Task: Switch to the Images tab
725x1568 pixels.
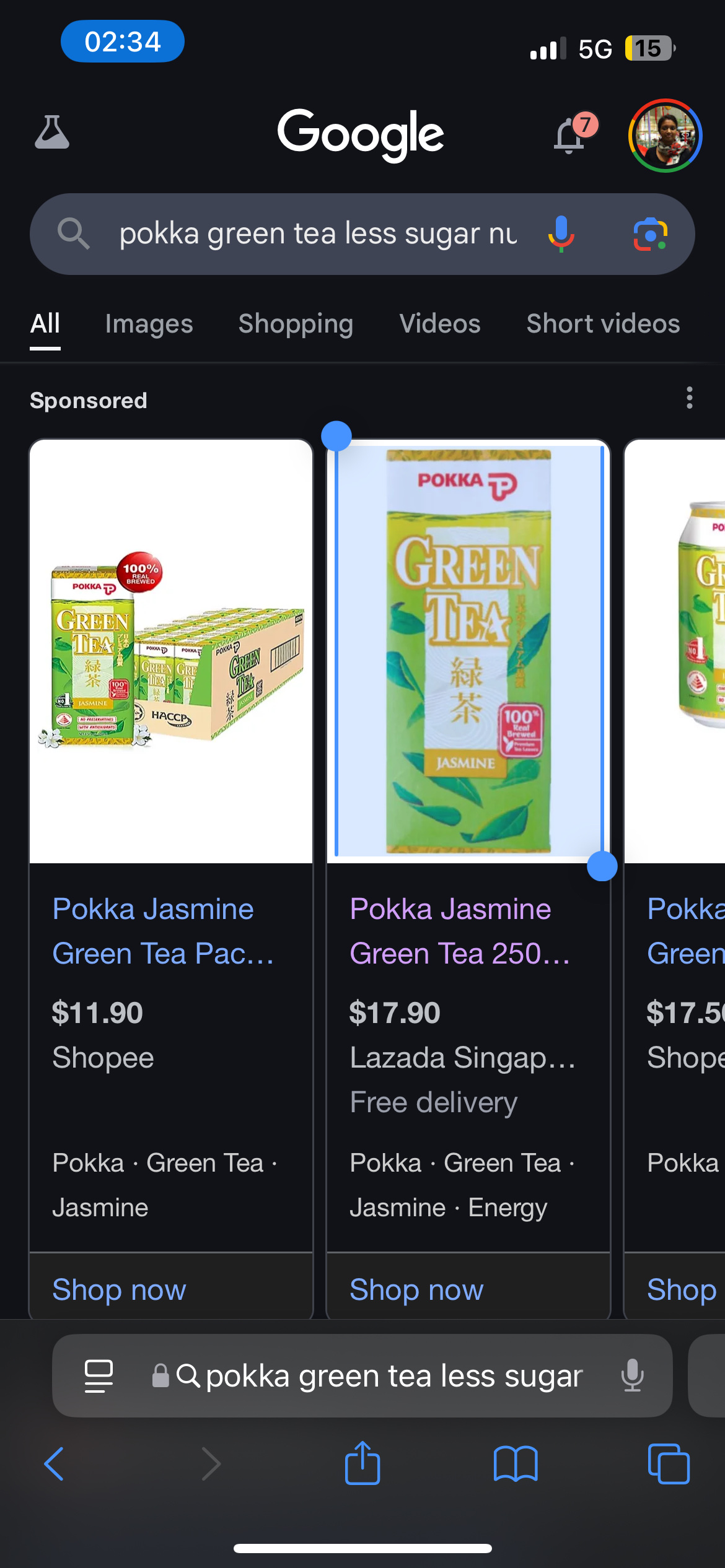Action: tap(149, 324)
